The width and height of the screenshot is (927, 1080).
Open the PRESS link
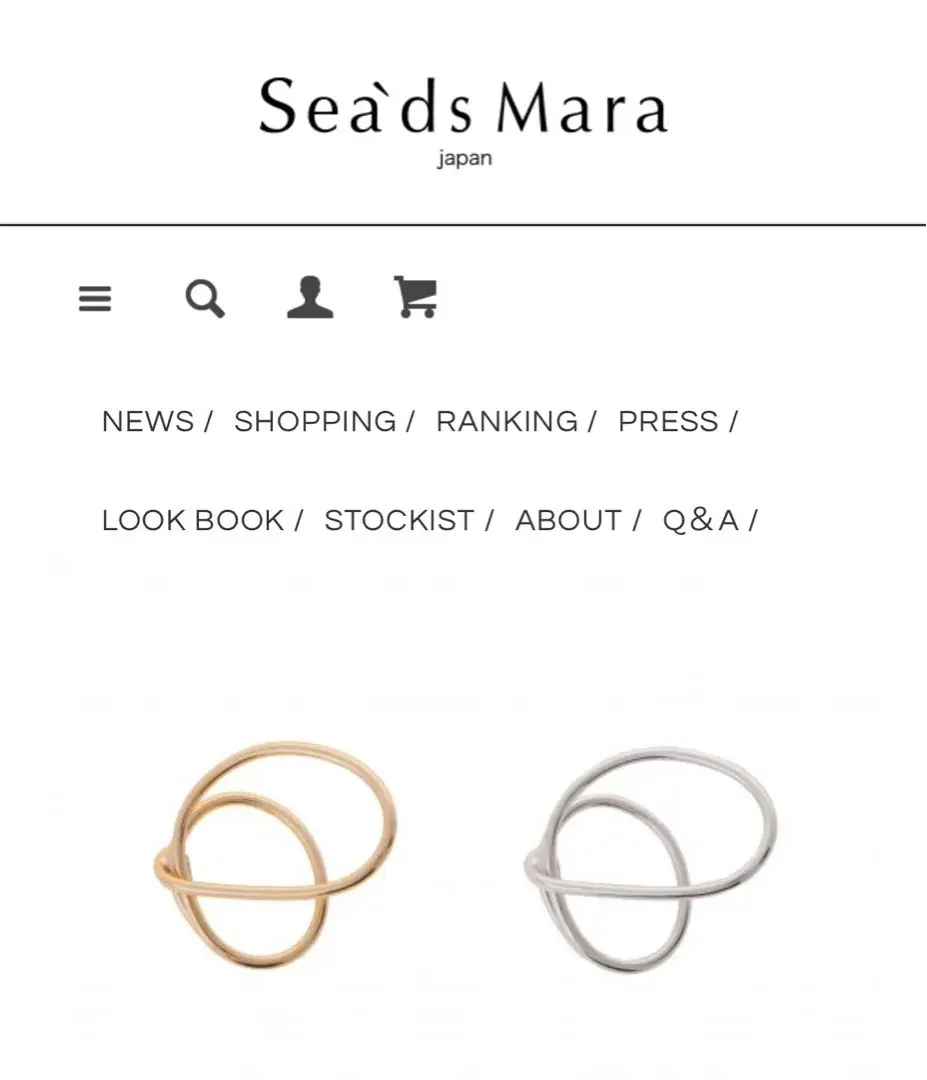tap(668, 421)
